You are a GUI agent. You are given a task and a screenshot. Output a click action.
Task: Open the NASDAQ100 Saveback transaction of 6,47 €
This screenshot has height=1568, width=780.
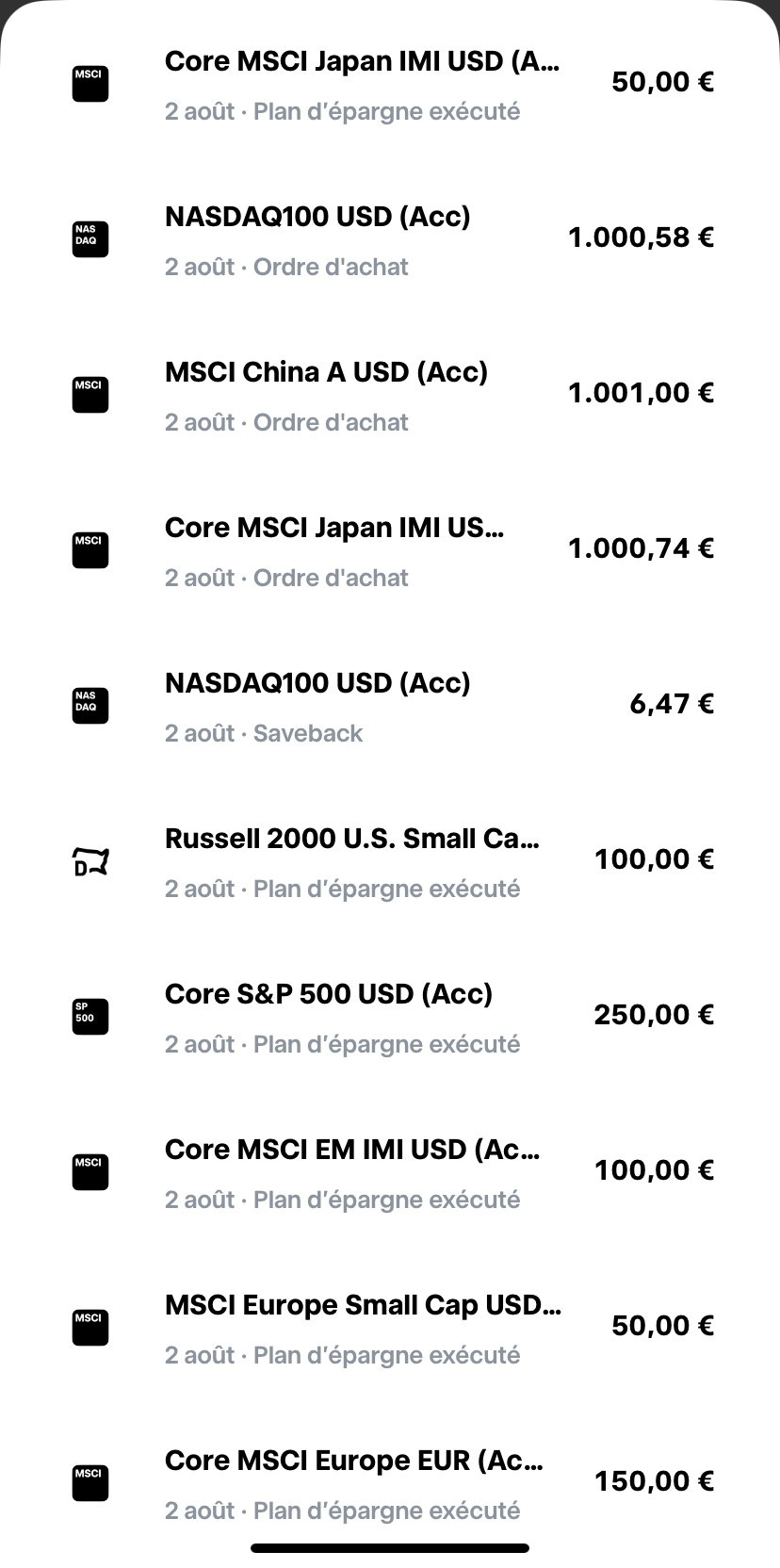[x=390, y=707]
